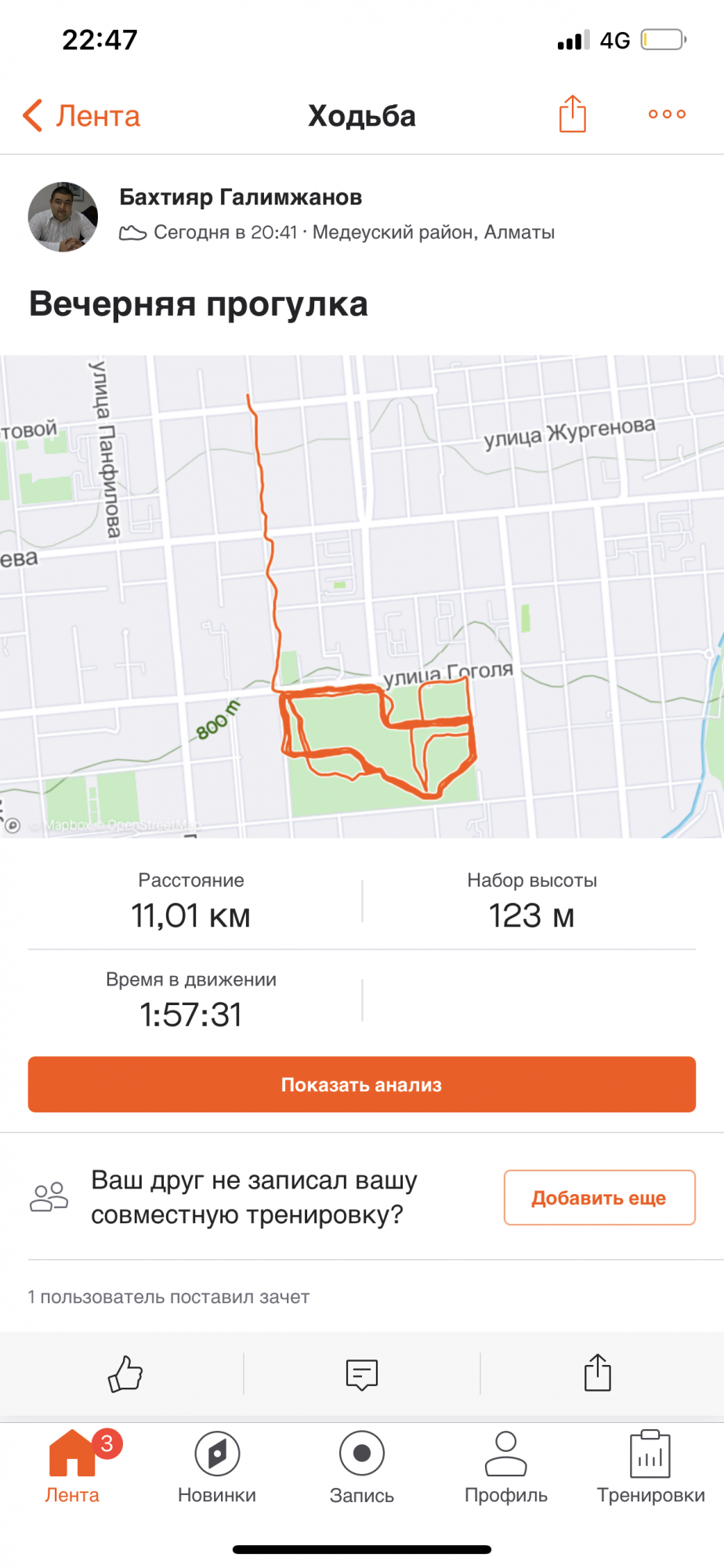This screenshot has height=1568, width=724.
Task: Open the walking route map
Action: tap(362, 596)
